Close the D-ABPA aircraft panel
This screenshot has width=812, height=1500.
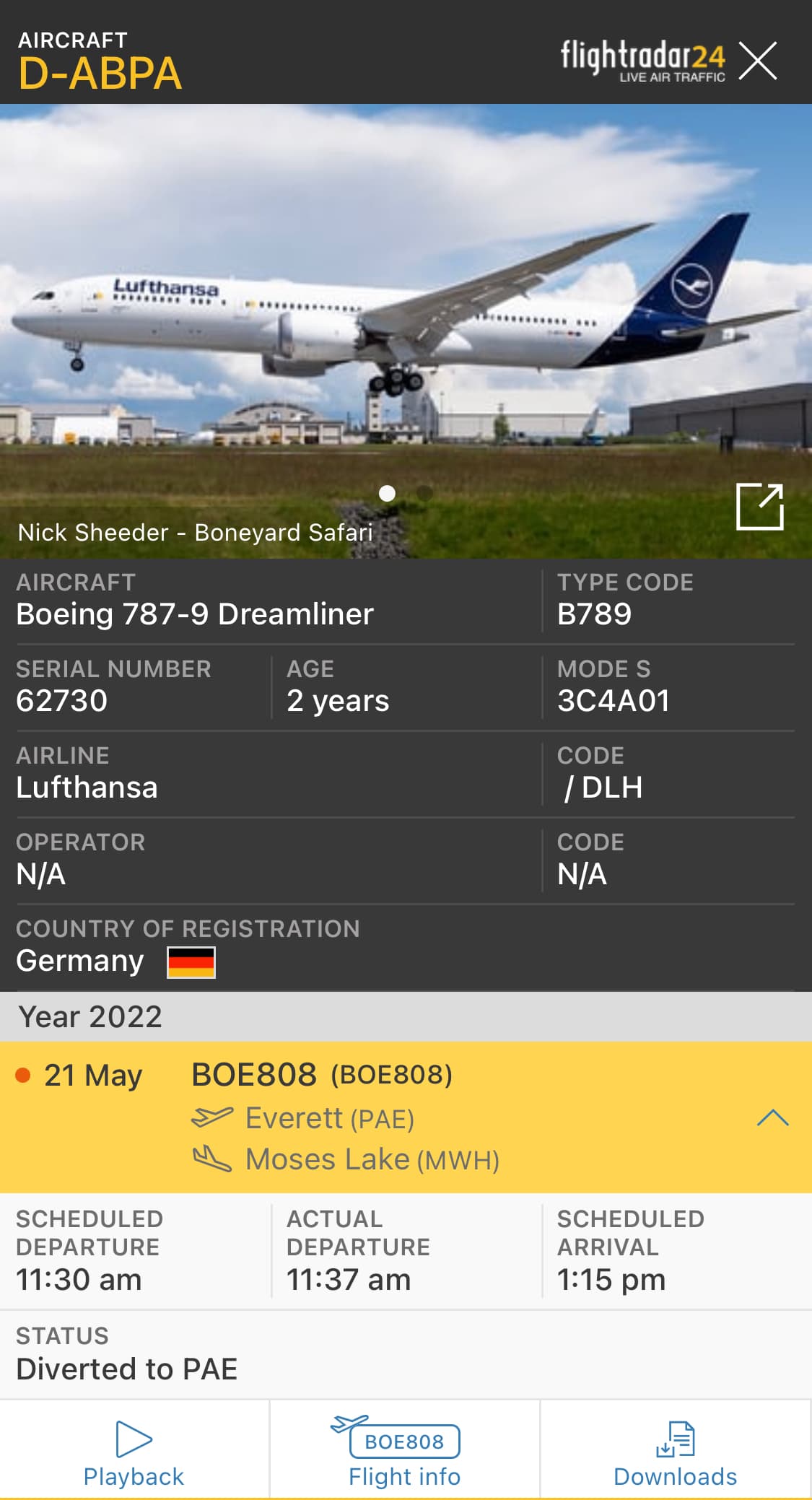[758, 60]
